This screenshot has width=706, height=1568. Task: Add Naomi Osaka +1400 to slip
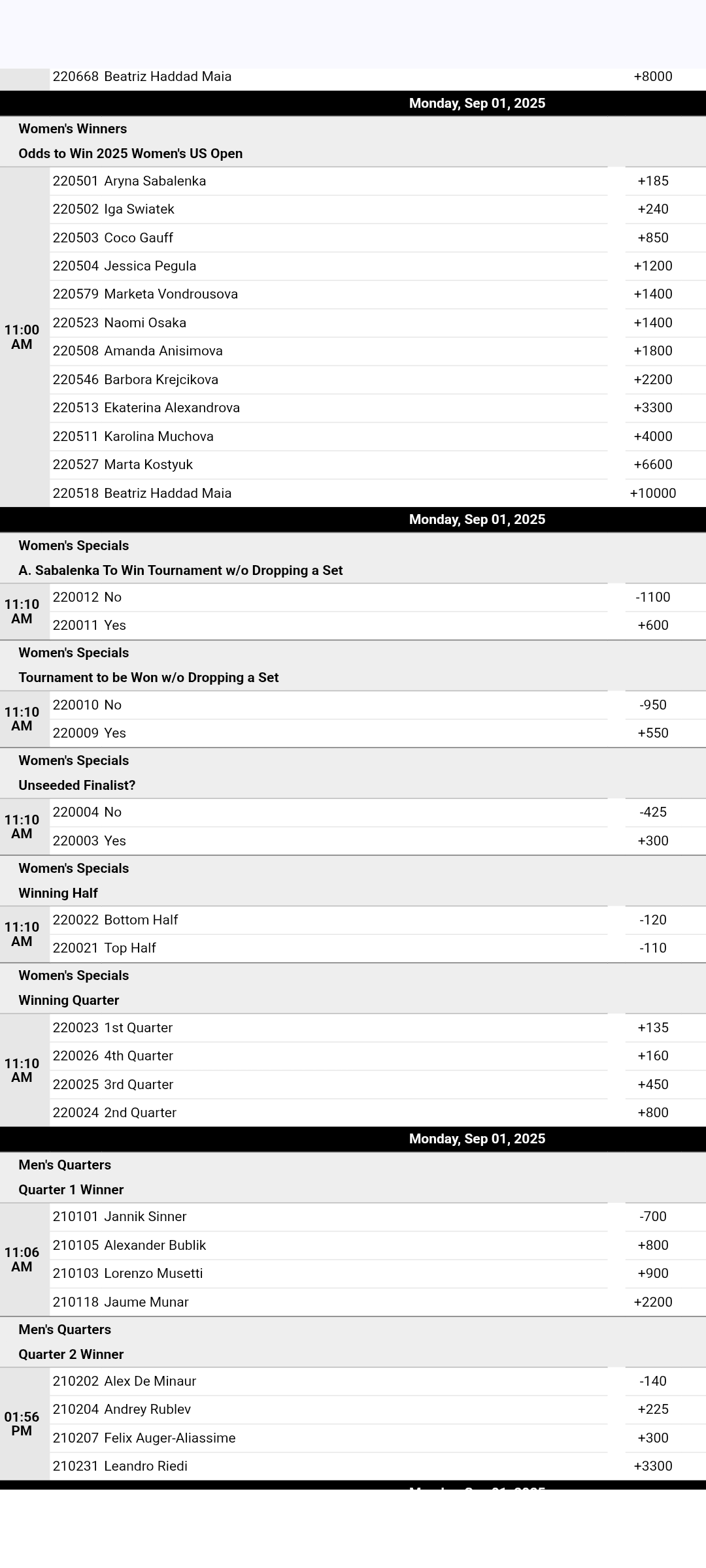point(652,323)
